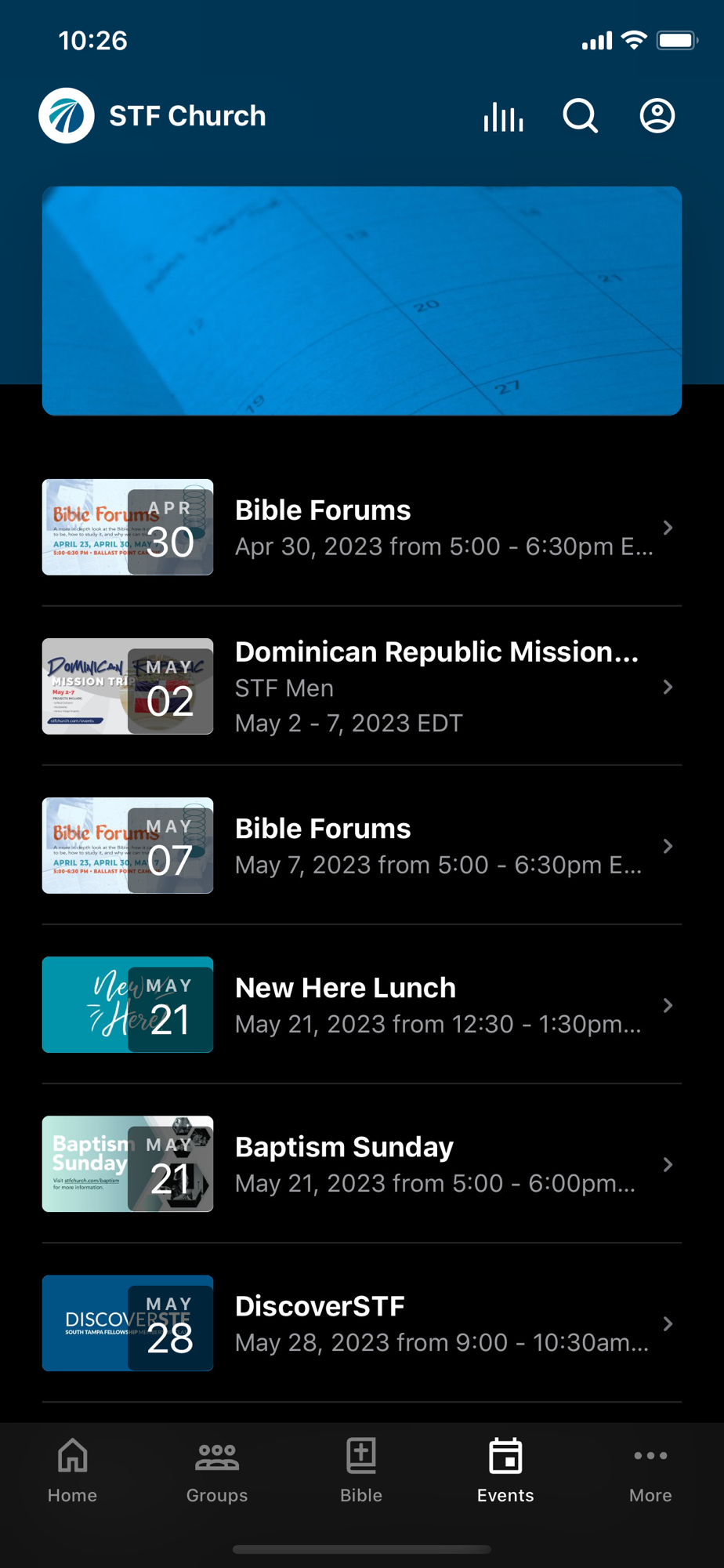Select the New Here Lunch event
724x1568 pixels.
click(360, 1005)
